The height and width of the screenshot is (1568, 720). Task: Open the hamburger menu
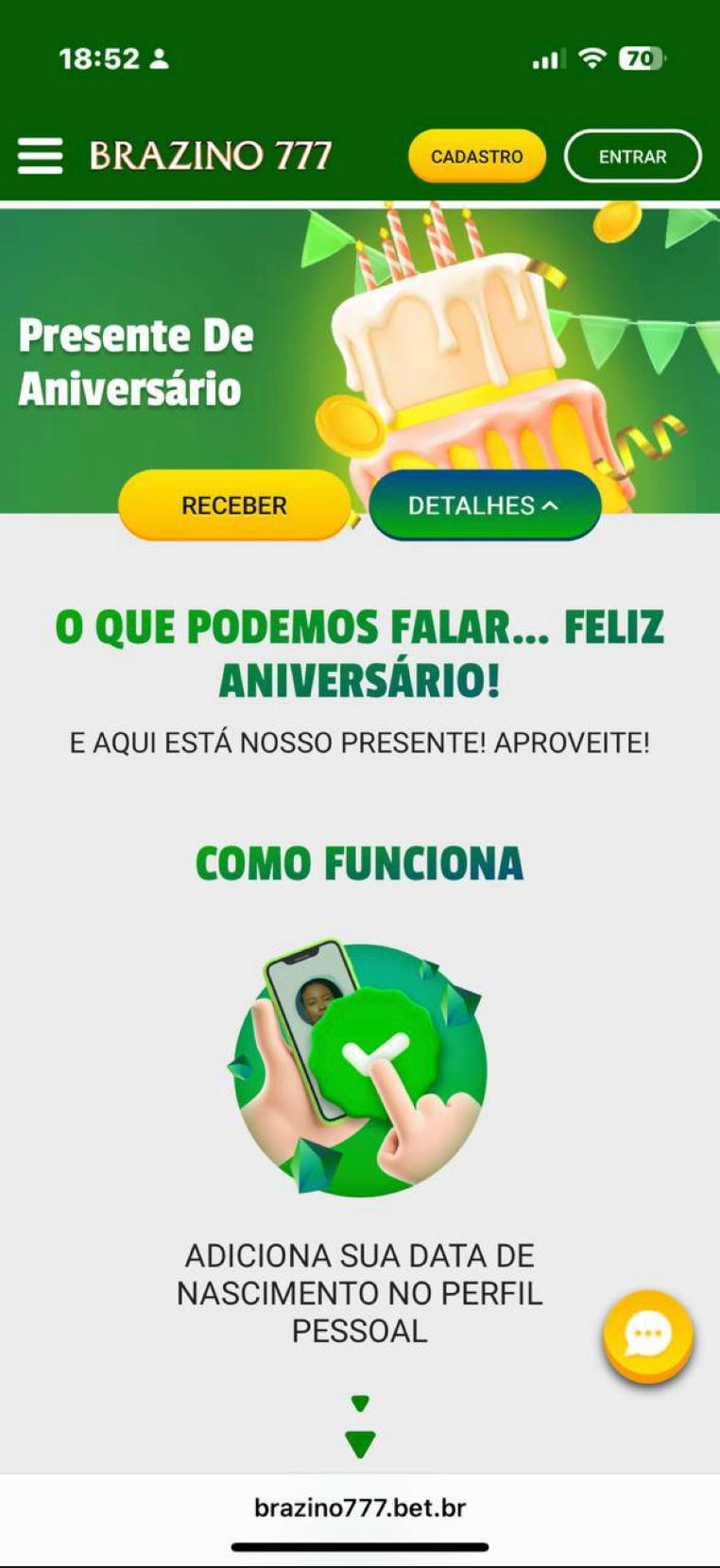(x=40, y=156)
